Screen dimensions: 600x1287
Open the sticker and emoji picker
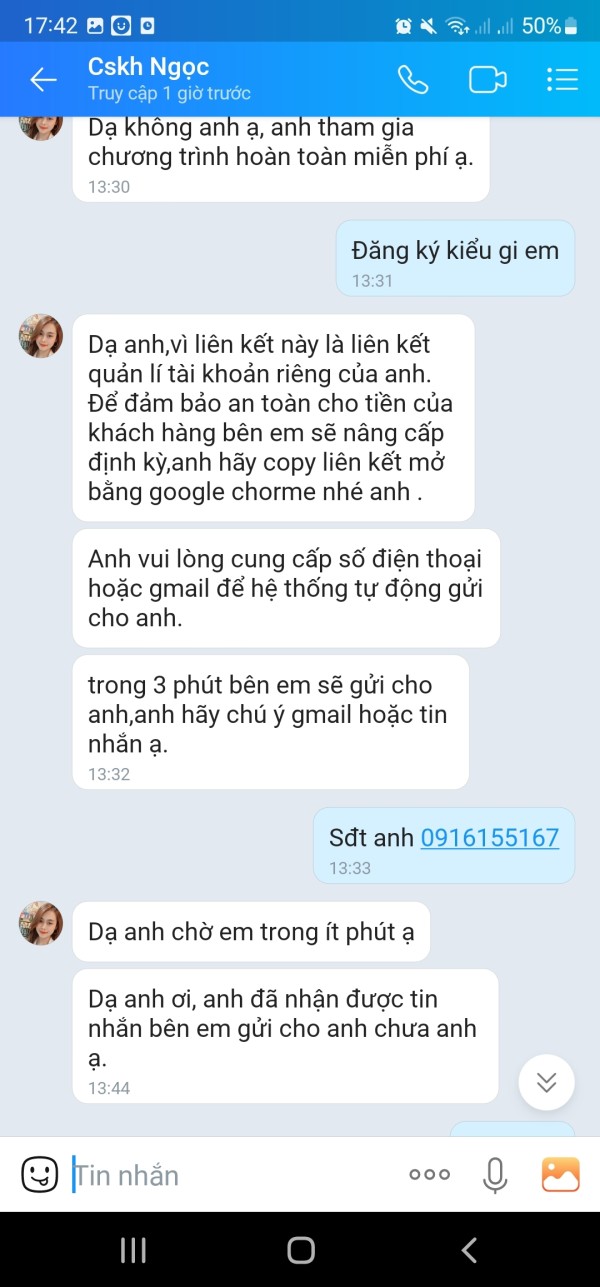[x=40, y=1174]
